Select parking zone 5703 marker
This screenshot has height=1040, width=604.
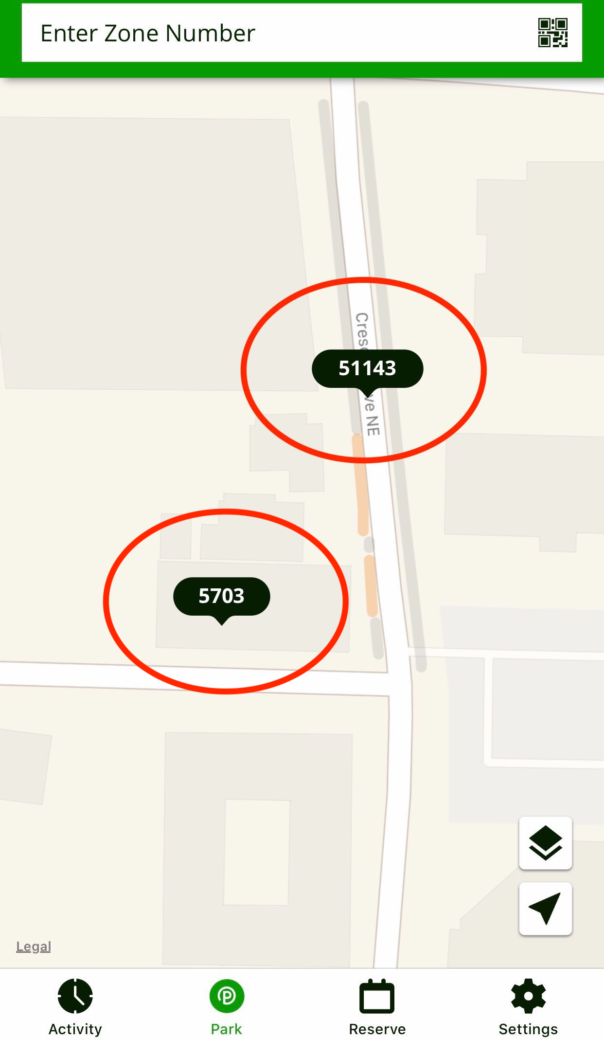(x=221, y=597)
